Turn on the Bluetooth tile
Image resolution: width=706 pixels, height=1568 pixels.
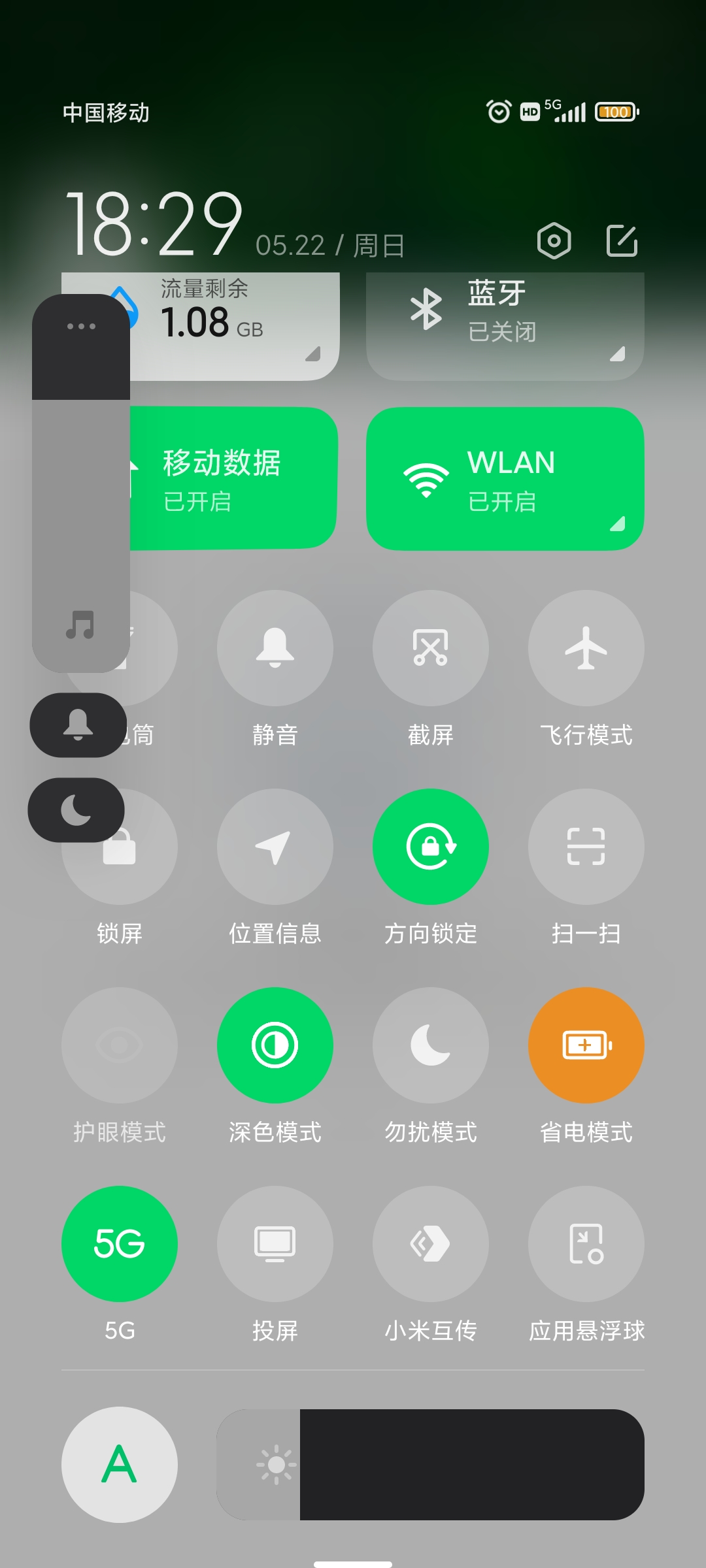coord(505,325)
